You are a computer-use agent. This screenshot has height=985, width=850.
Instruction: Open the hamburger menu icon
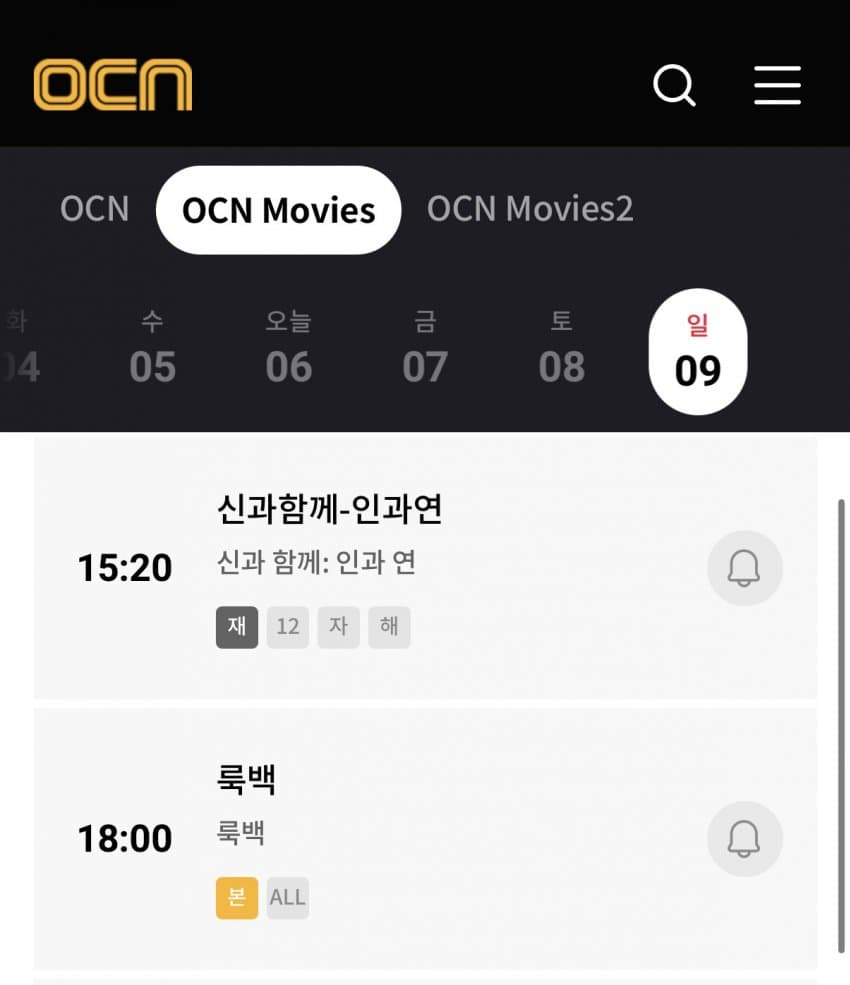(777, 87)
